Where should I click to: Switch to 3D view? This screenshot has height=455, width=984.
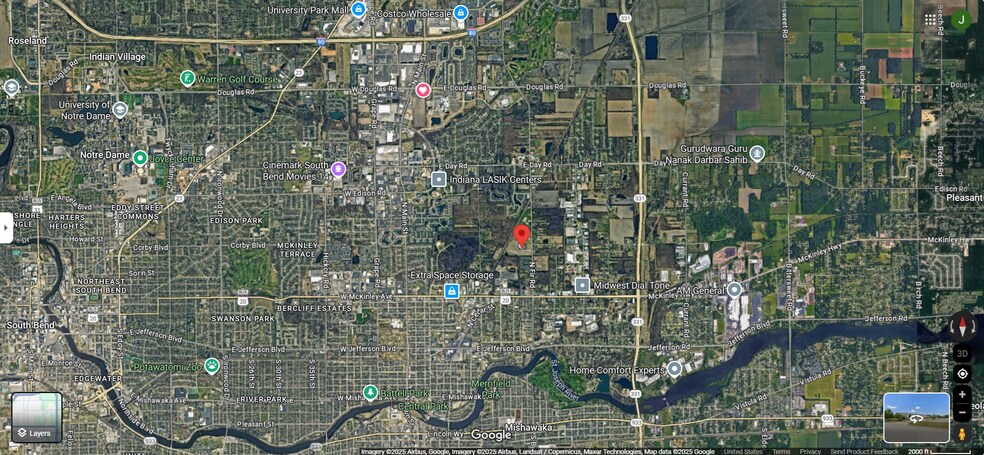tap(962, 353)
